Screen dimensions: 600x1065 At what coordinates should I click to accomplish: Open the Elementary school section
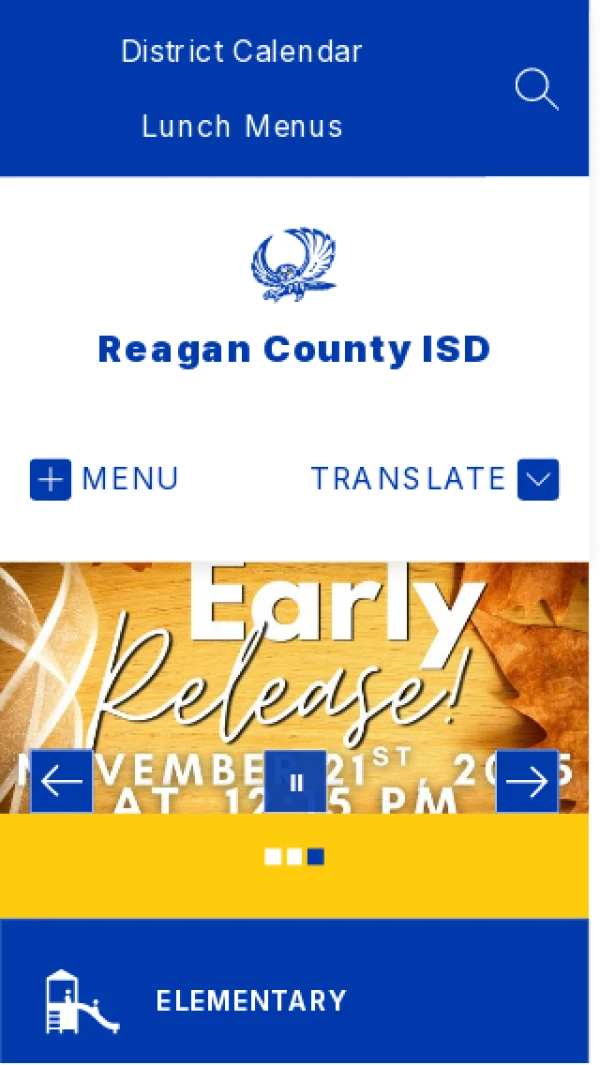click(x=250, y=1000)
